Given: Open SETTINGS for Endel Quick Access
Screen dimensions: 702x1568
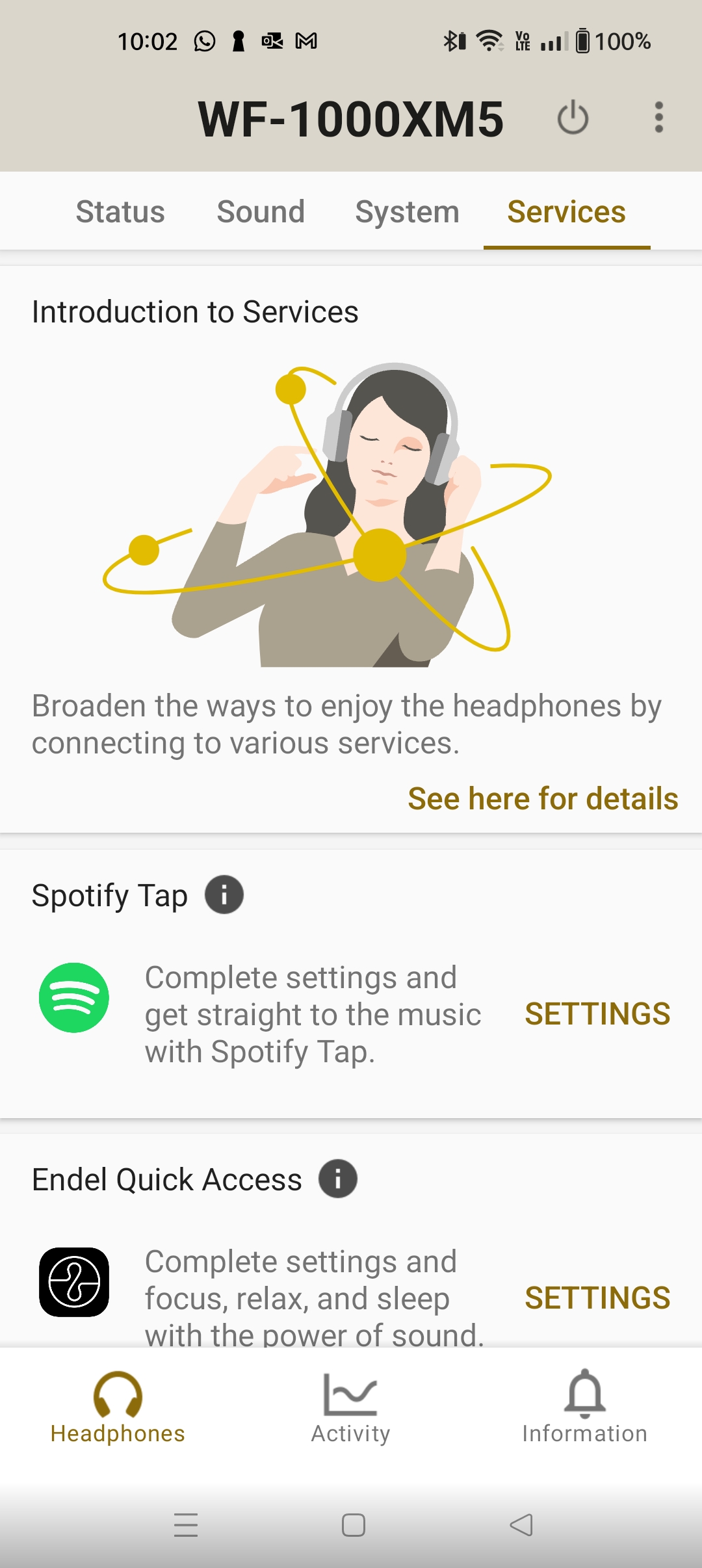Looking at the screenshot, I should 597,1298.
